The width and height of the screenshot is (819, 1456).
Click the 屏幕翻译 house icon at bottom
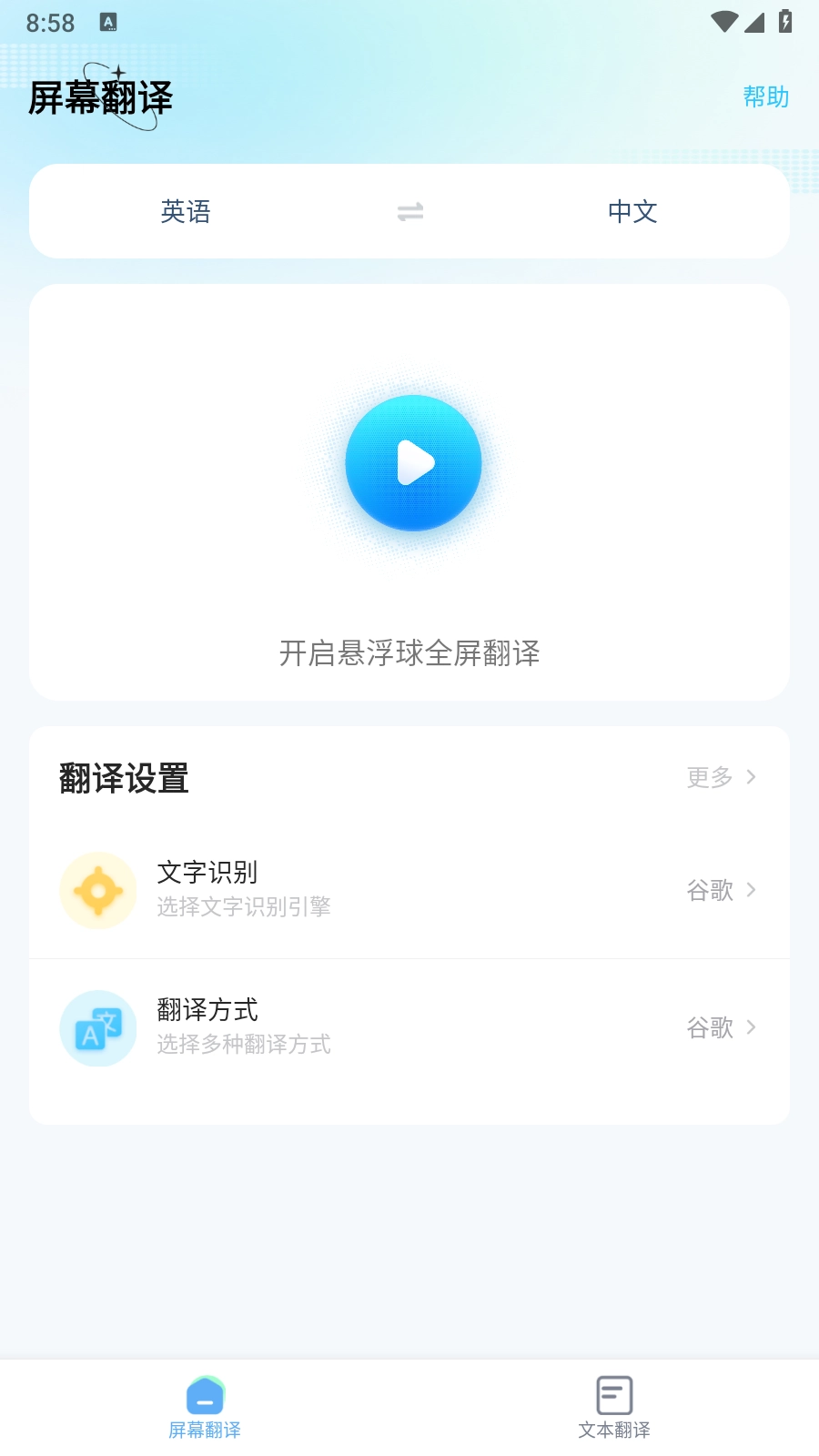point(204,1395)
